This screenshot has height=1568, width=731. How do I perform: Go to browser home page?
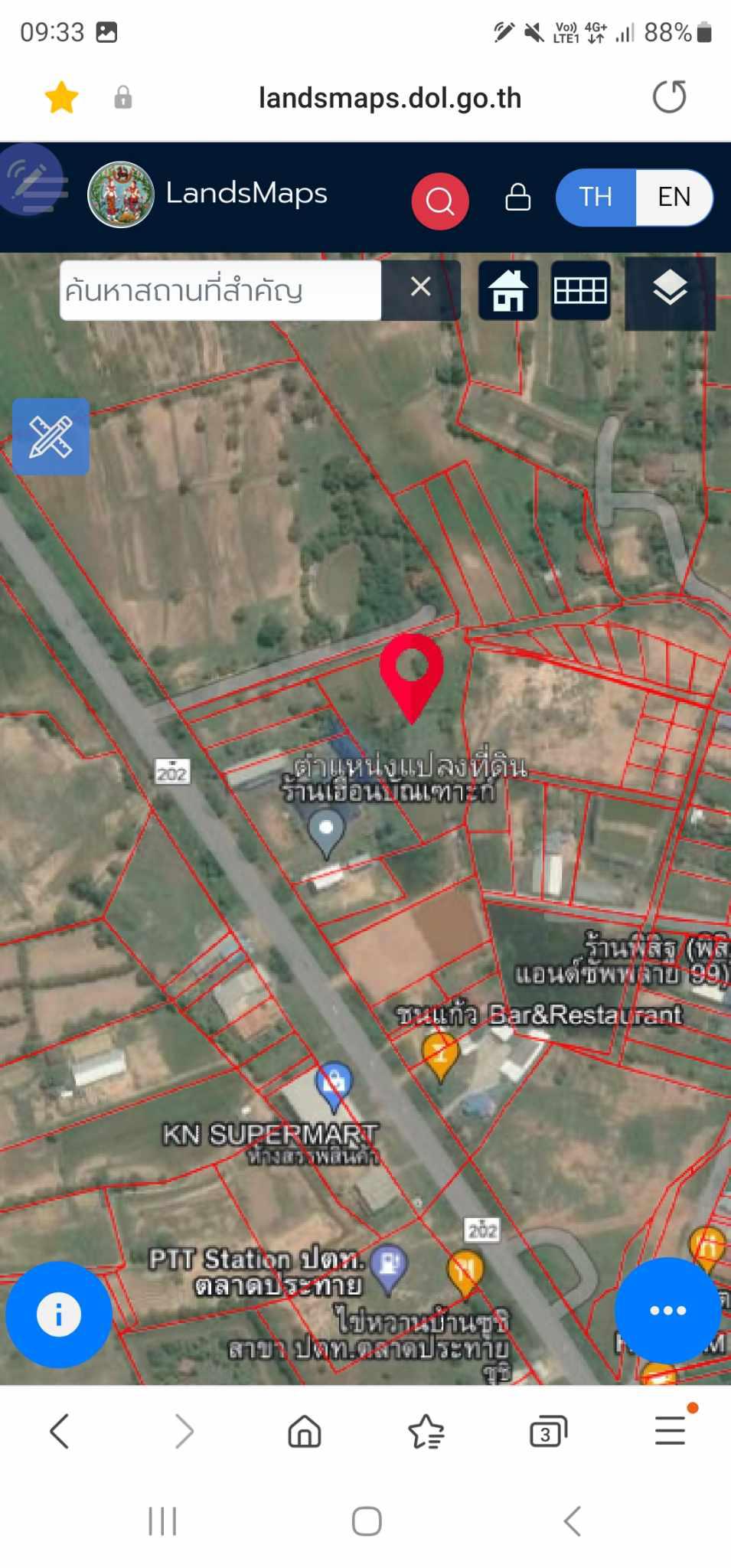point(305,1431)
